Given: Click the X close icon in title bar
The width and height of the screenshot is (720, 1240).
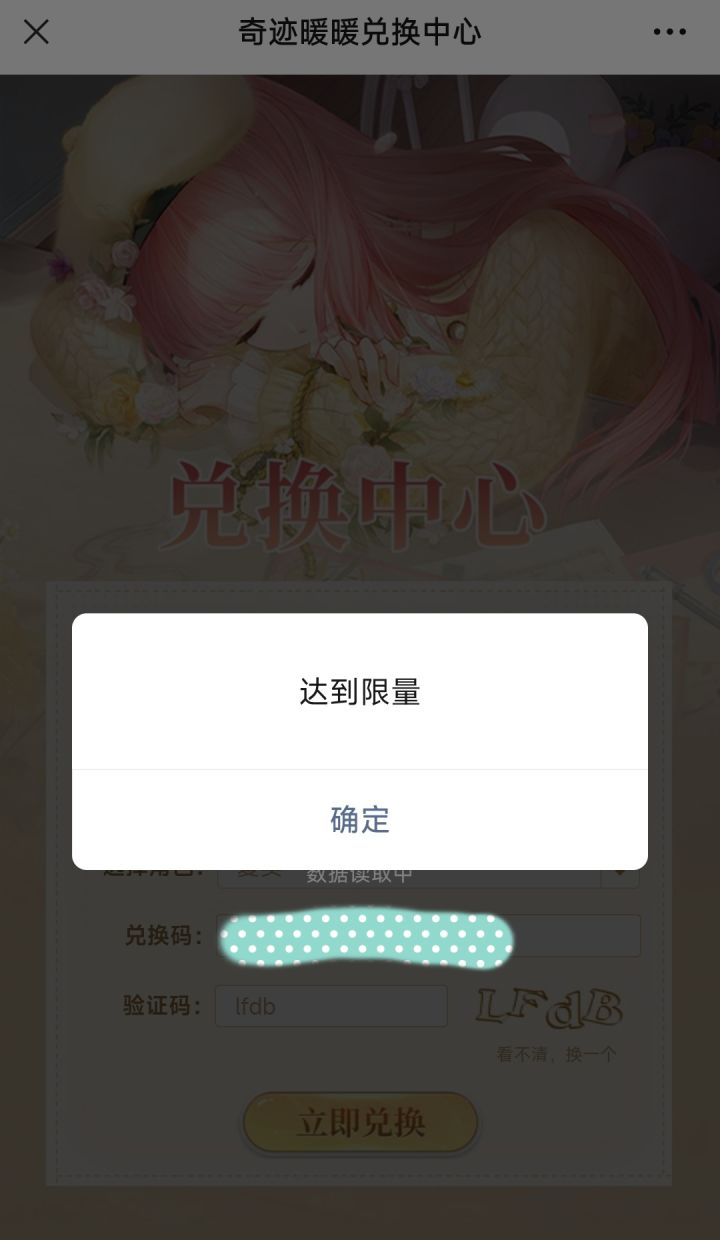Looking at the screenshot, I should [36, 33].
